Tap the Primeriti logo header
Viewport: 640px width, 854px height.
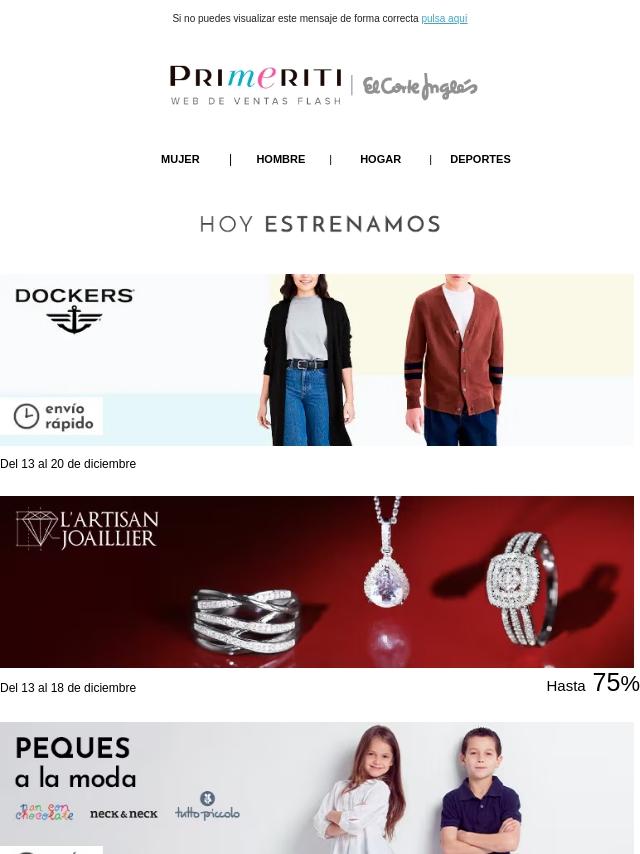(324, 86)
